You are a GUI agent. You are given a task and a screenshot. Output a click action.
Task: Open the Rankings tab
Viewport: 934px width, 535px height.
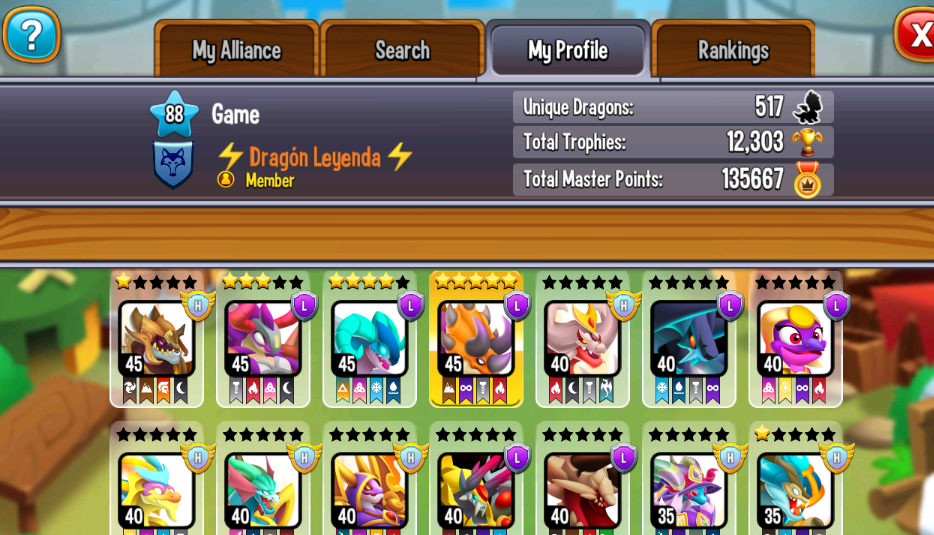(x=733, y=50)
